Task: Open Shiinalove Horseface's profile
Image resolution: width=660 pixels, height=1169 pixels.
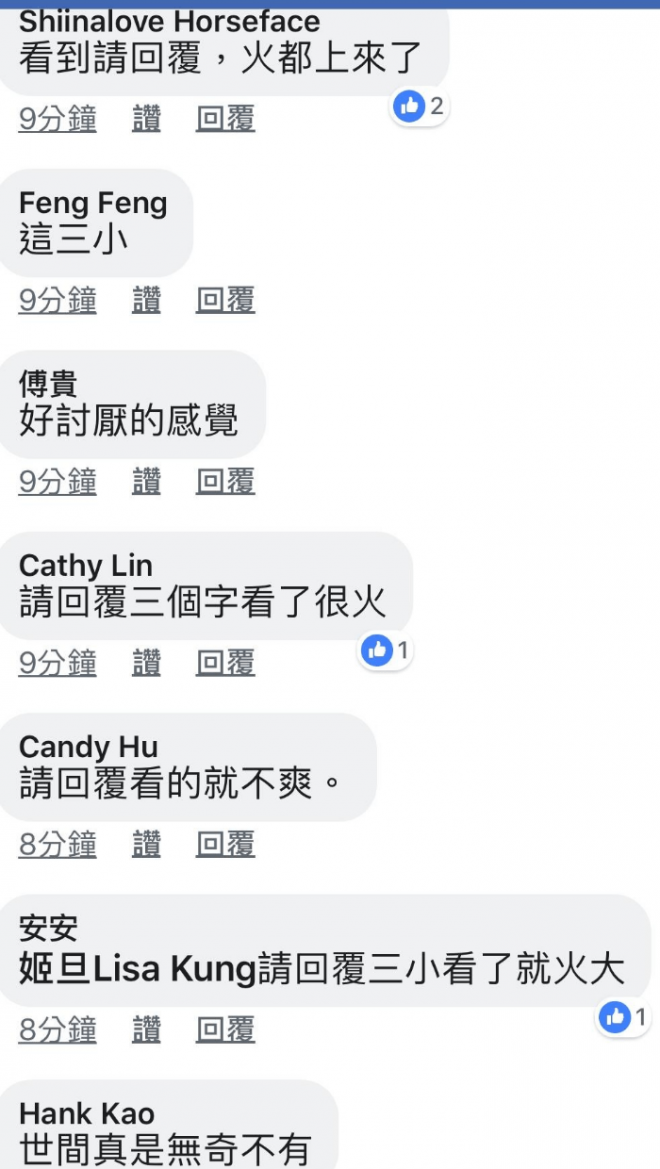Action: point(169,21)
